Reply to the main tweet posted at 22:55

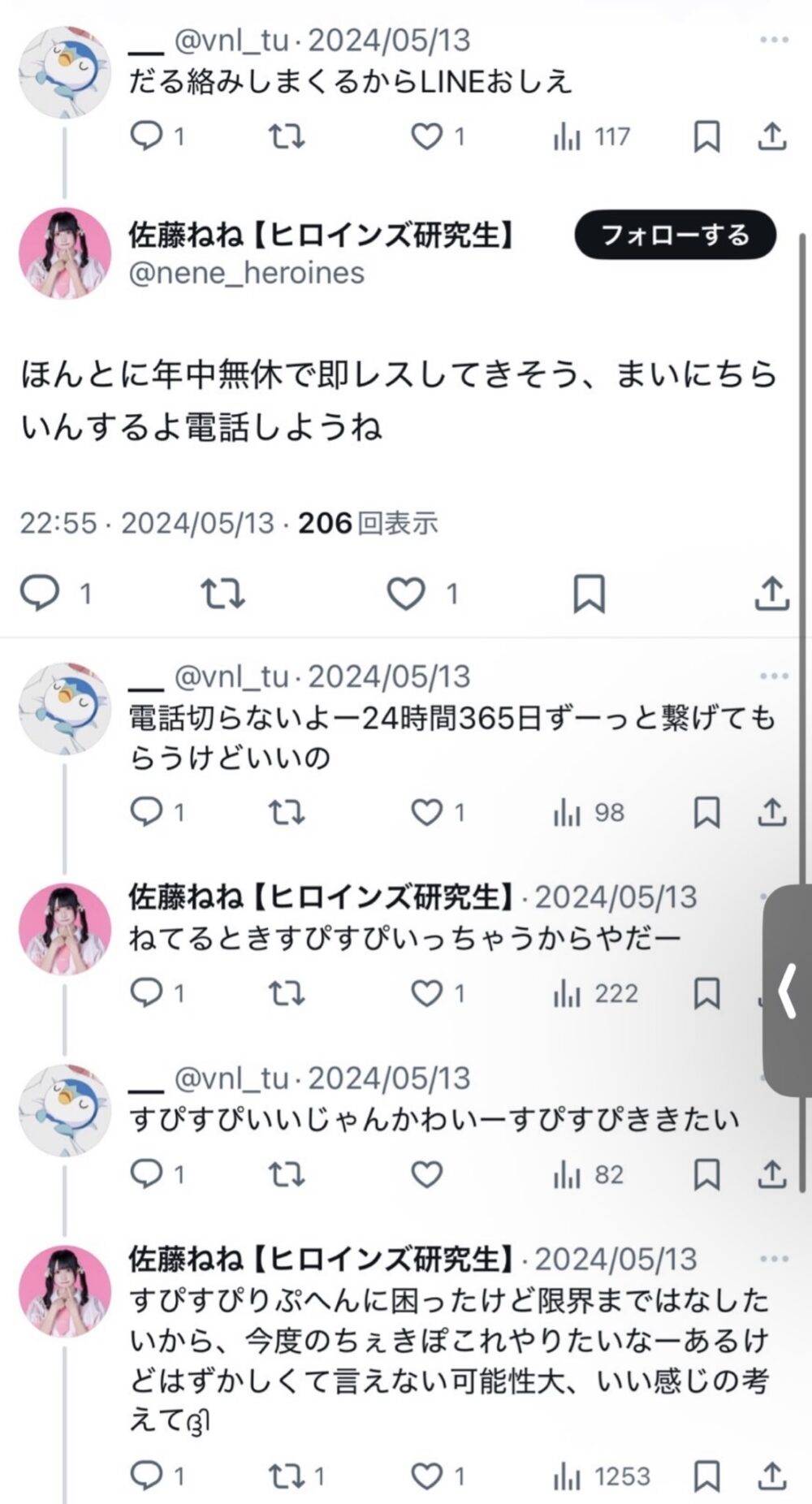(x=40, y=594)
